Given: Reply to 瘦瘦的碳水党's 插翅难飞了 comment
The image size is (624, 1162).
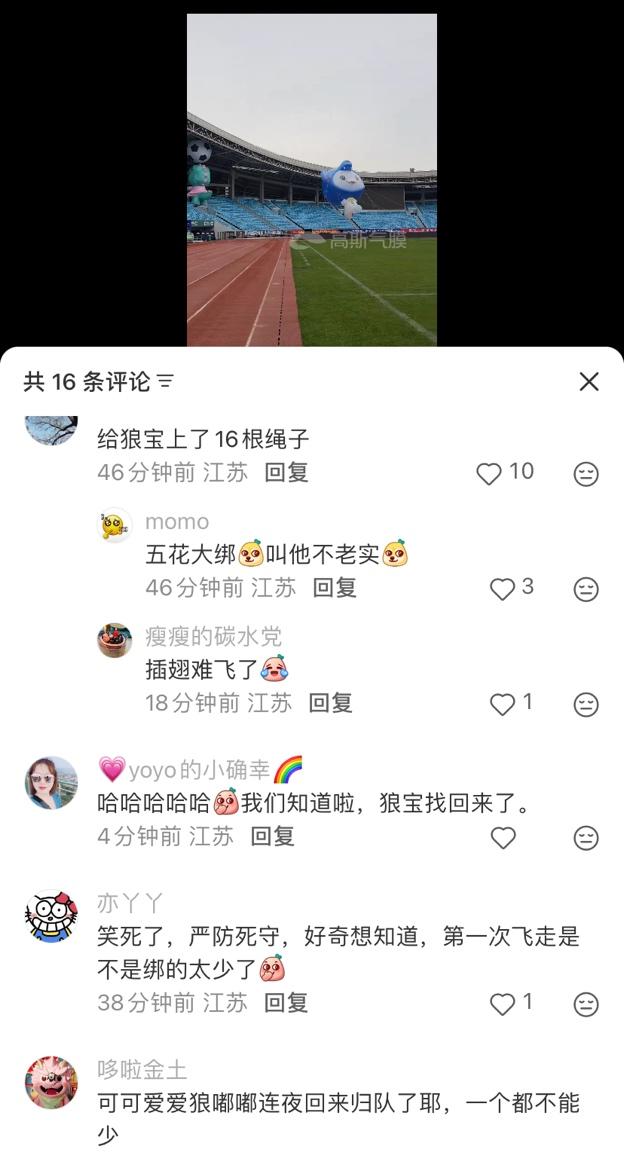Looking at the screenshot, I should click(x=330, y=703).
